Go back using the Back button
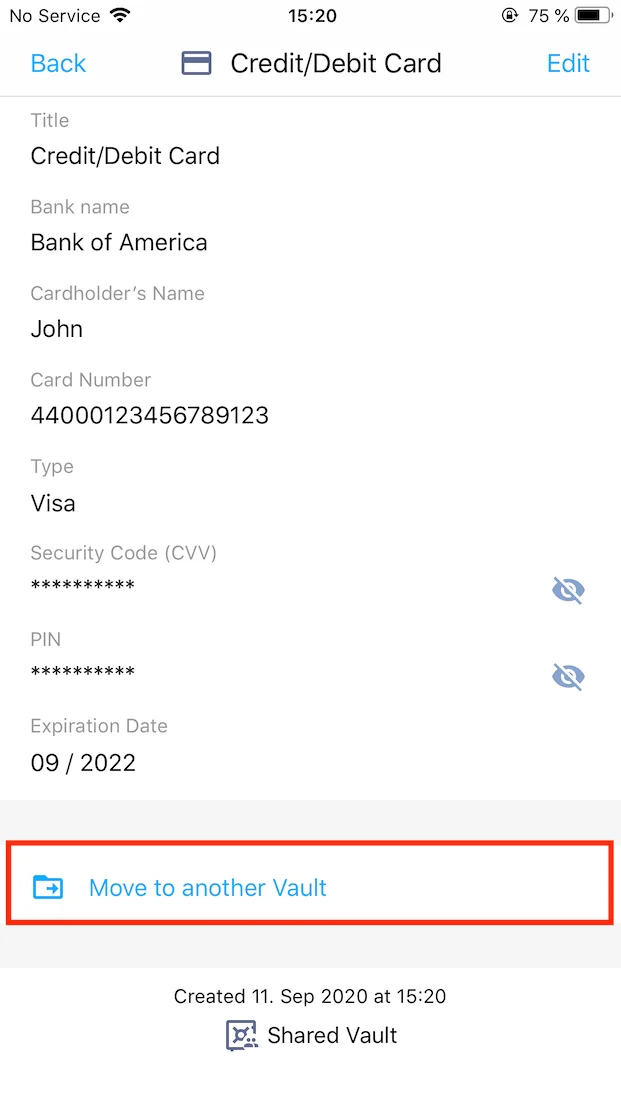The image size is (621, 1104). pyautogui.click(x=58, y=64)
